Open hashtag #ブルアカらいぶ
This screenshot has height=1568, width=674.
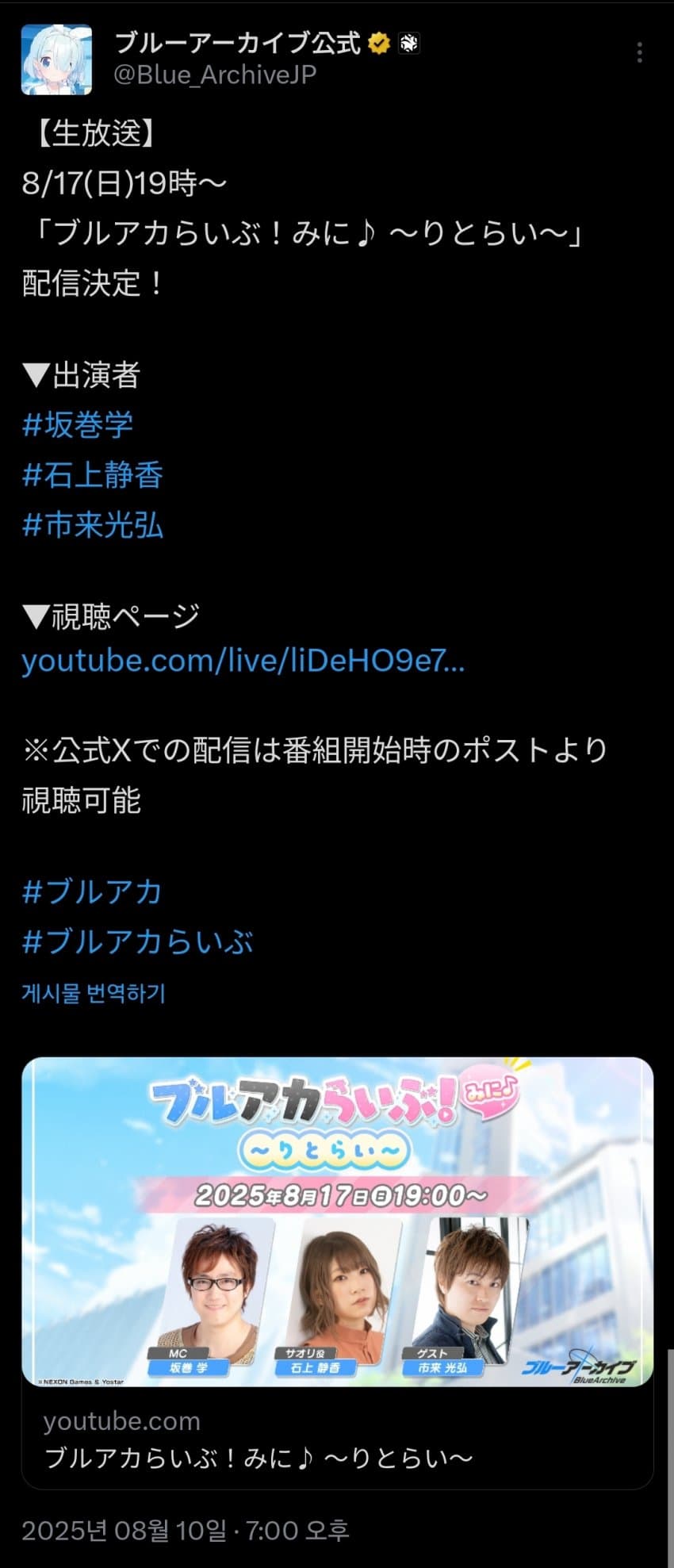137,941
